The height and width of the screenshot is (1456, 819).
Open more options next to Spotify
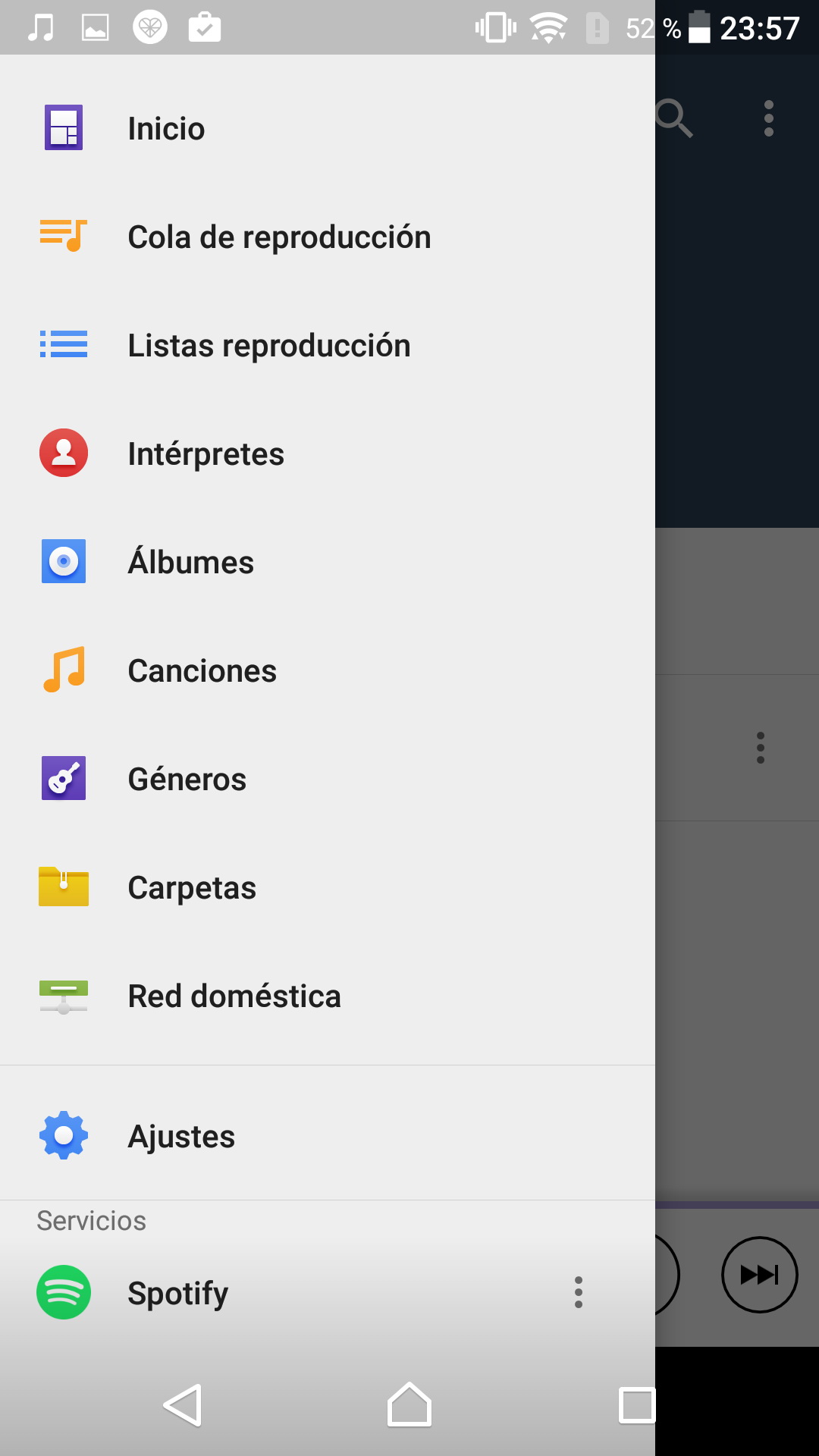(579, 1292)
